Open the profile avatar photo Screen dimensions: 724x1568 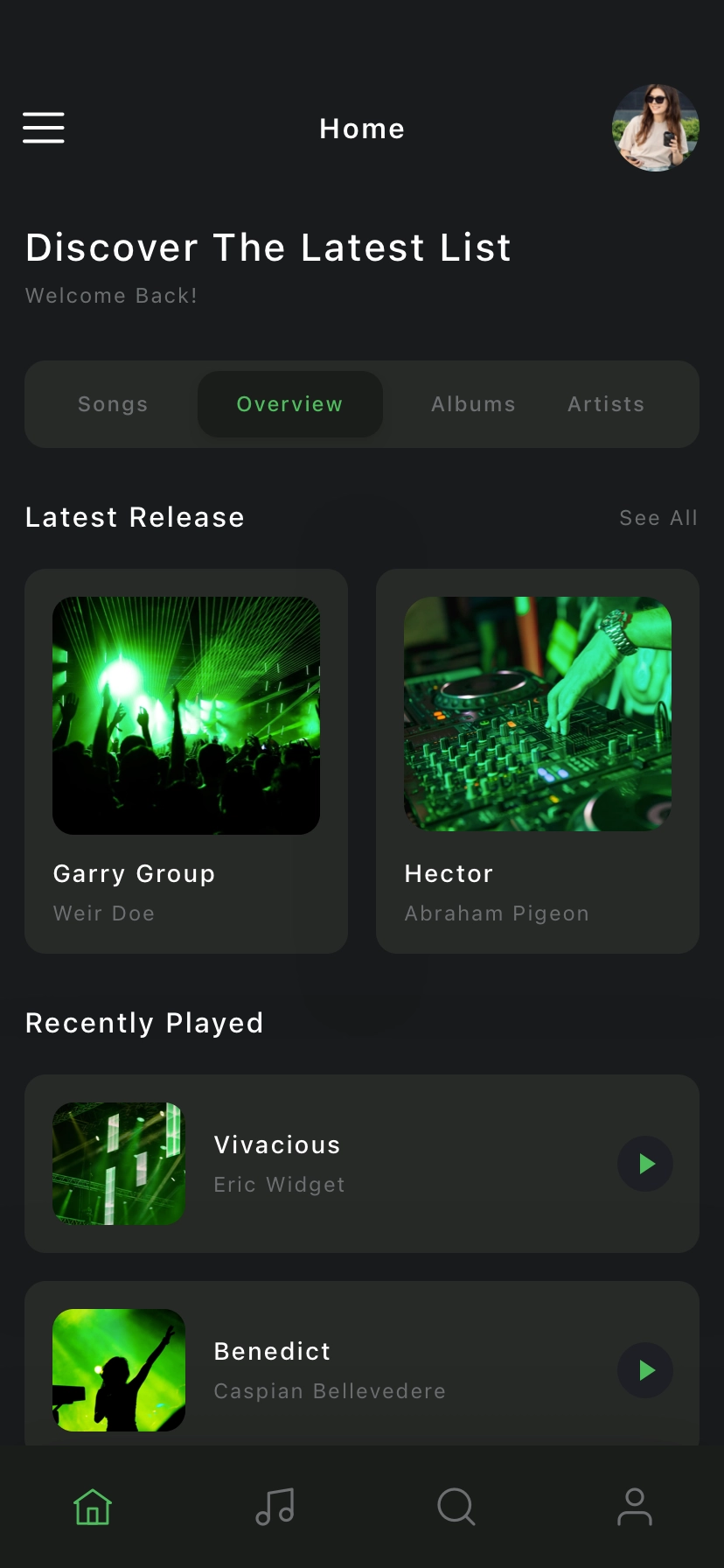656,128
